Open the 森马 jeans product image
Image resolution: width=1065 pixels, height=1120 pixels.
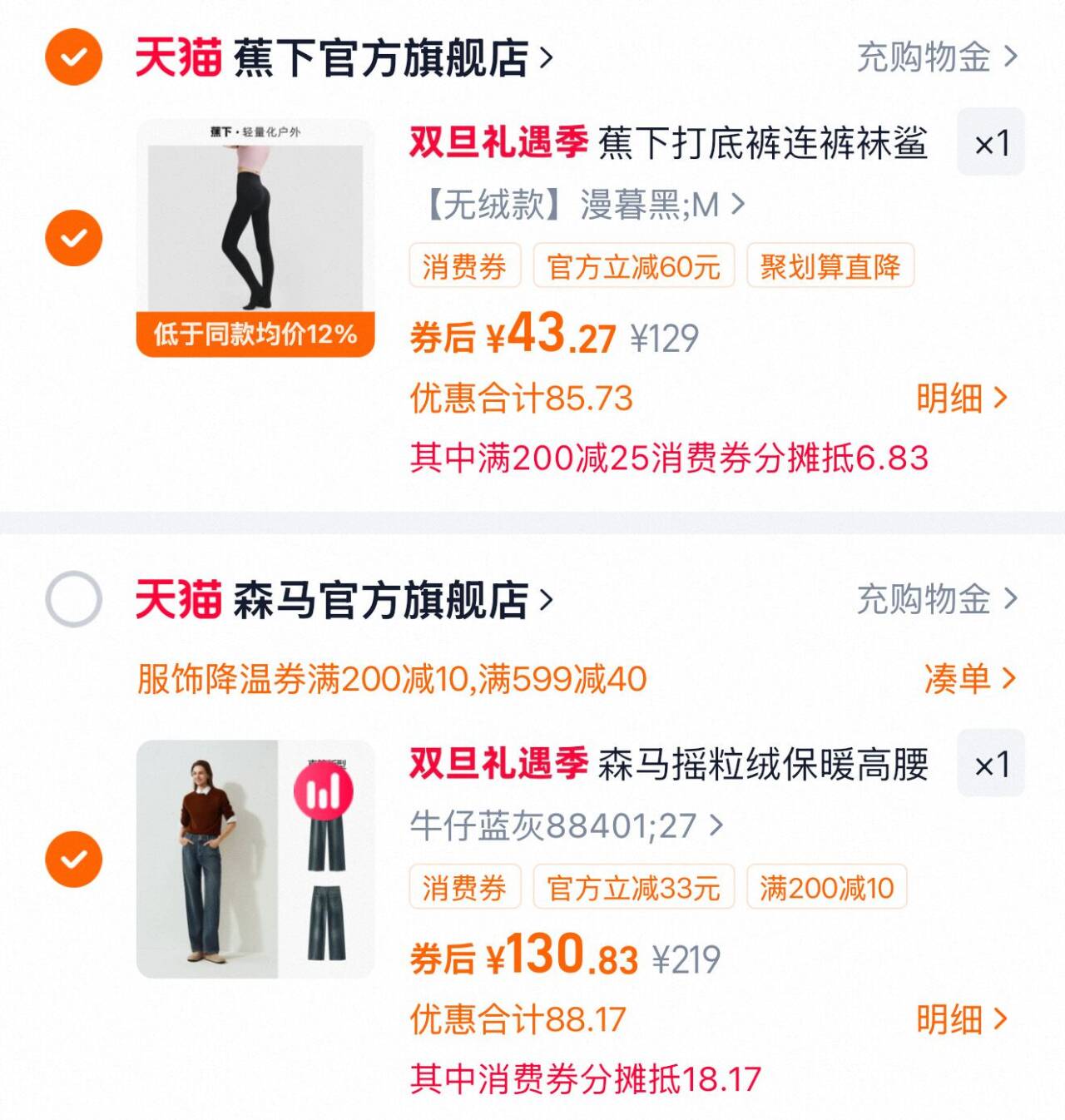(x=255, y=859)
